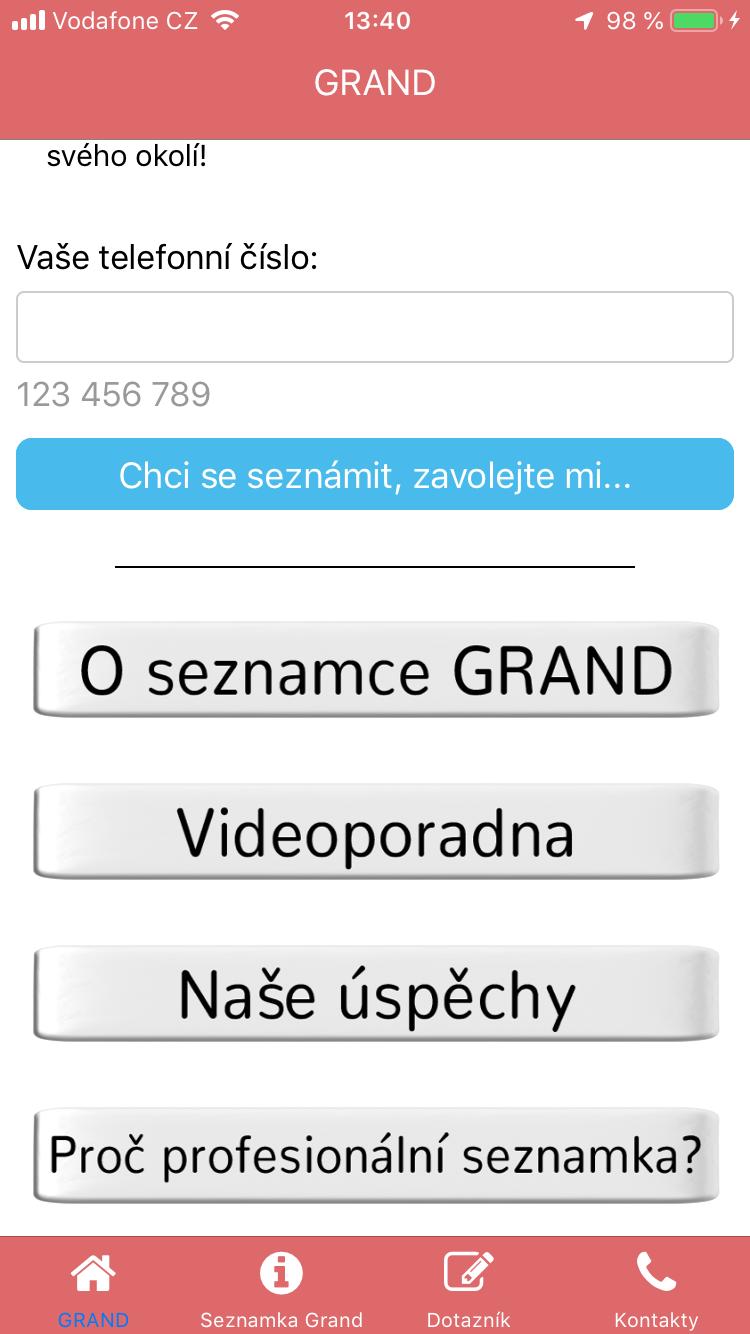Tap the GRAND title in the header
Screen dimensions: 750x1334
tap(375, 82)
